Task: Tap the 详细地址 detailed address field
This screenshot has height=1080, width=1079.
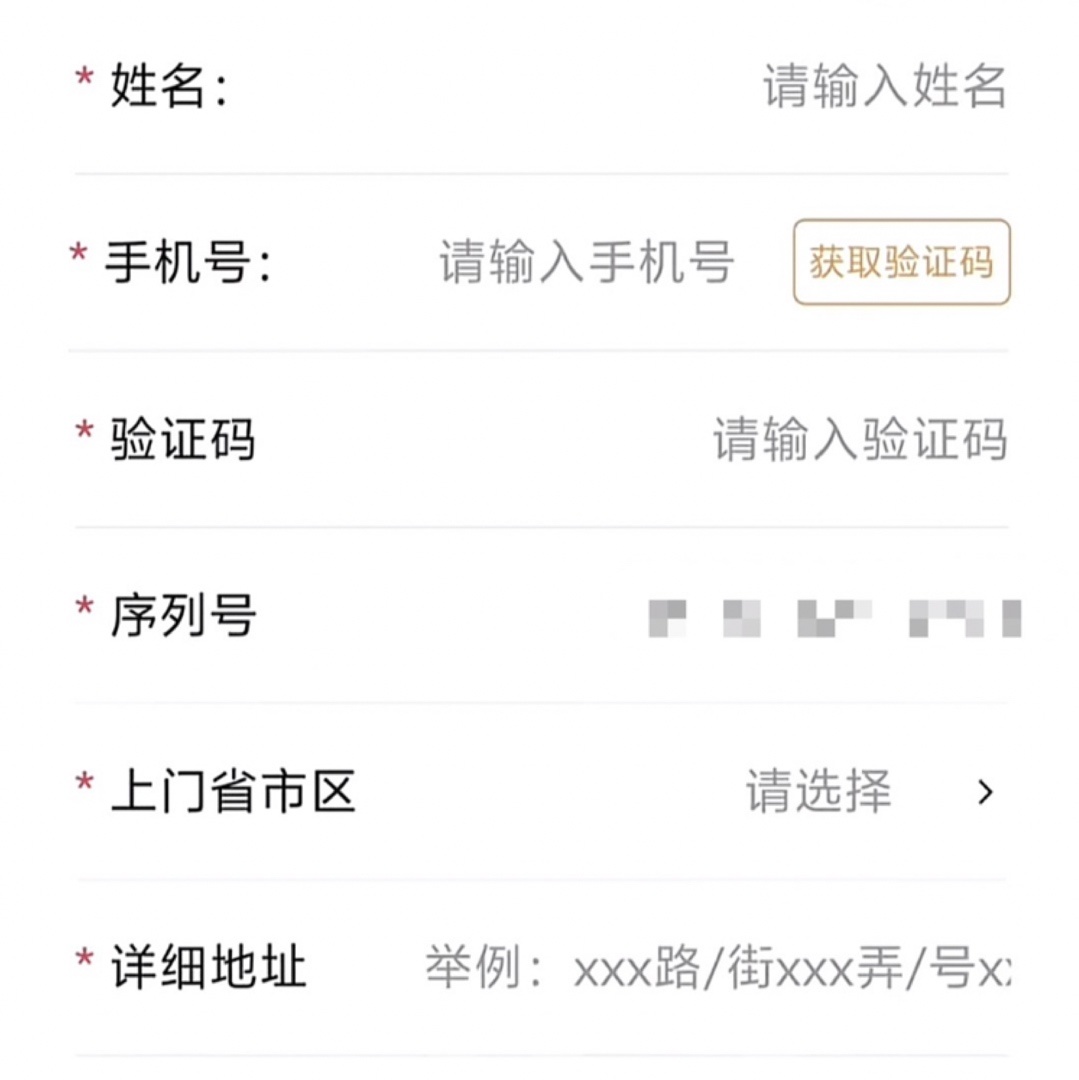Action: point(716,969)
